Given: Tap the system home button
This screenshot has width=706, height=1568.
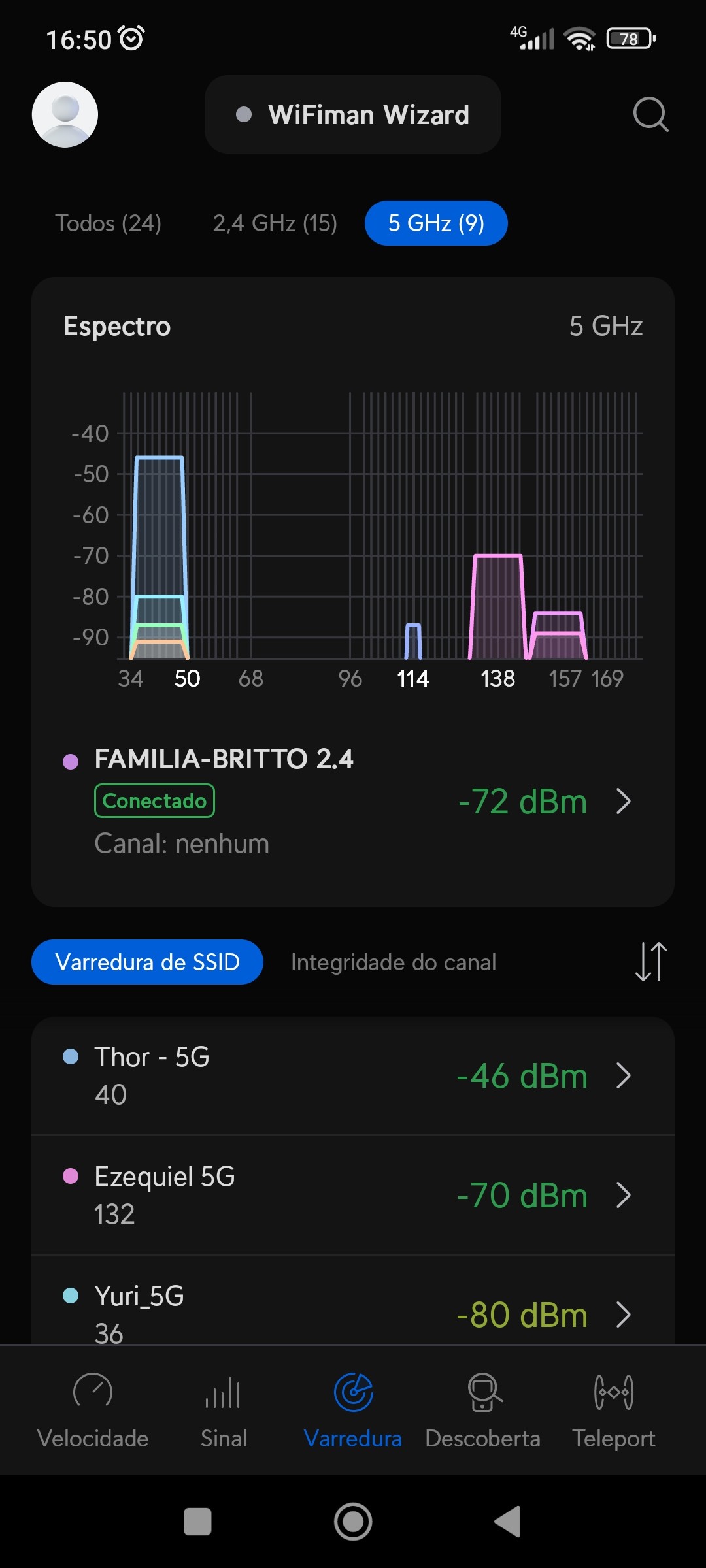Looking at the screenshot, I should 353,1522.
